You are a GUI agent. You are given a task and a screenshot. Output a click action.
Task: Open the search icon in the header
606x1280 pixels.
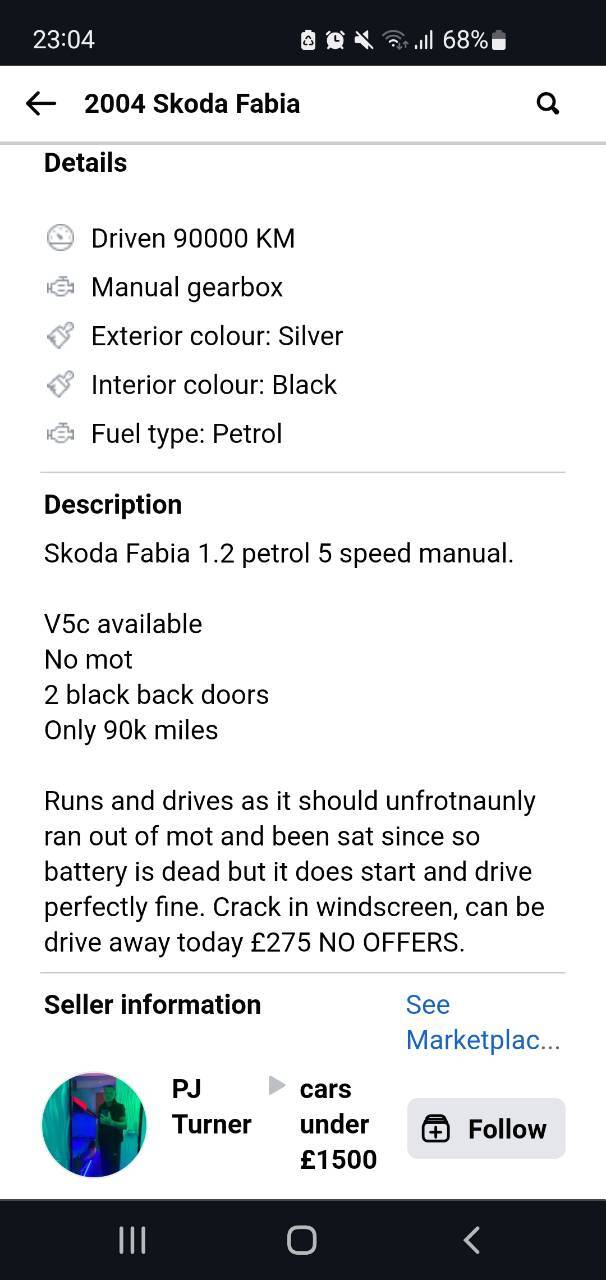[x=548, y=103]
